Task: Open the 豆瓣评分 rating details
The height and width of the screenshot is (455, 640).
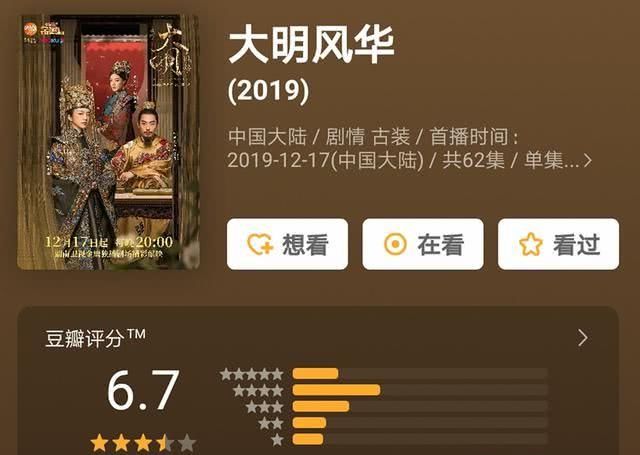Action: (x=583, y=338)
